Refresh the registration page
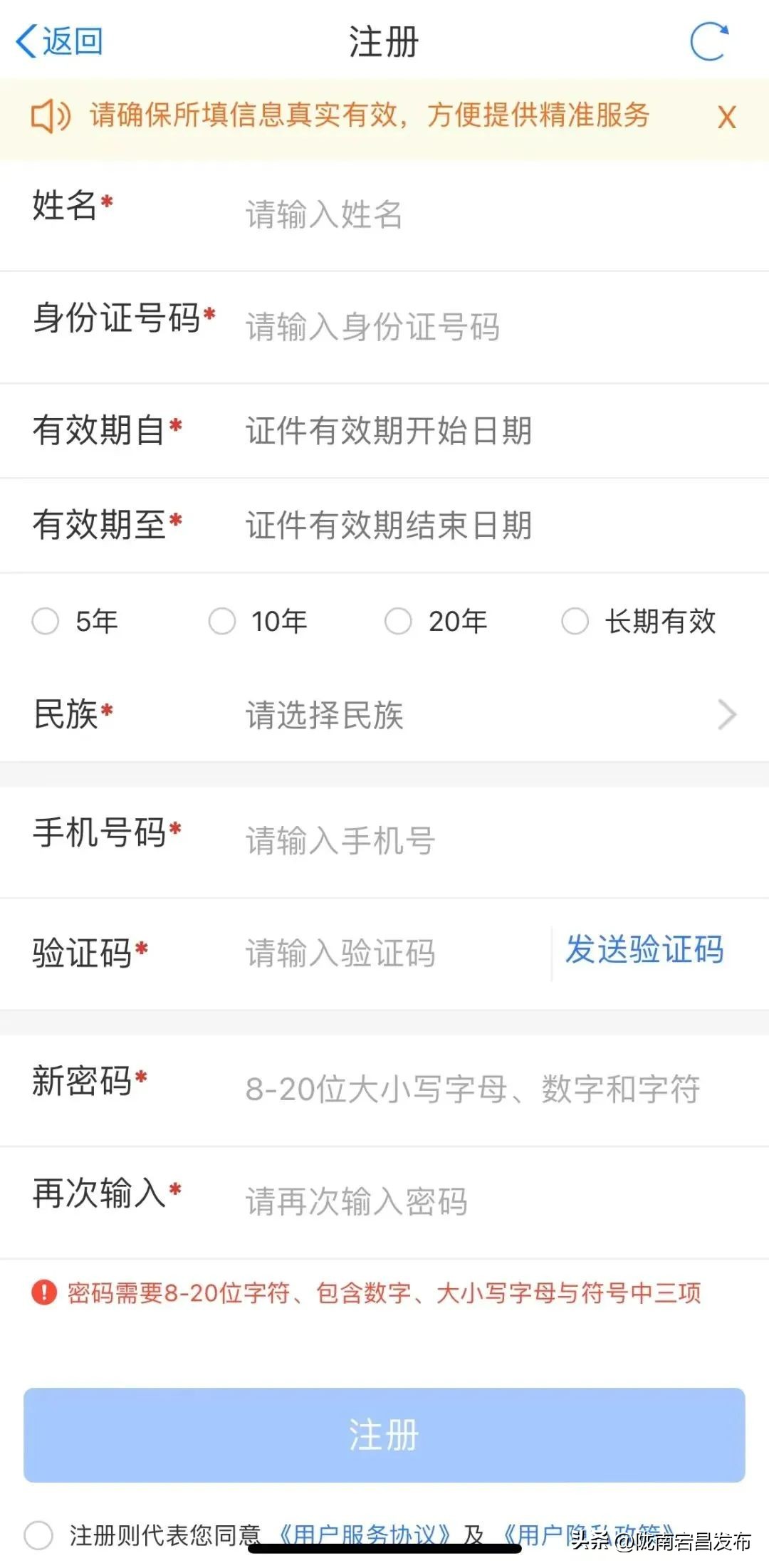This screenshot has height=1568, width=769. coord(708,41)
